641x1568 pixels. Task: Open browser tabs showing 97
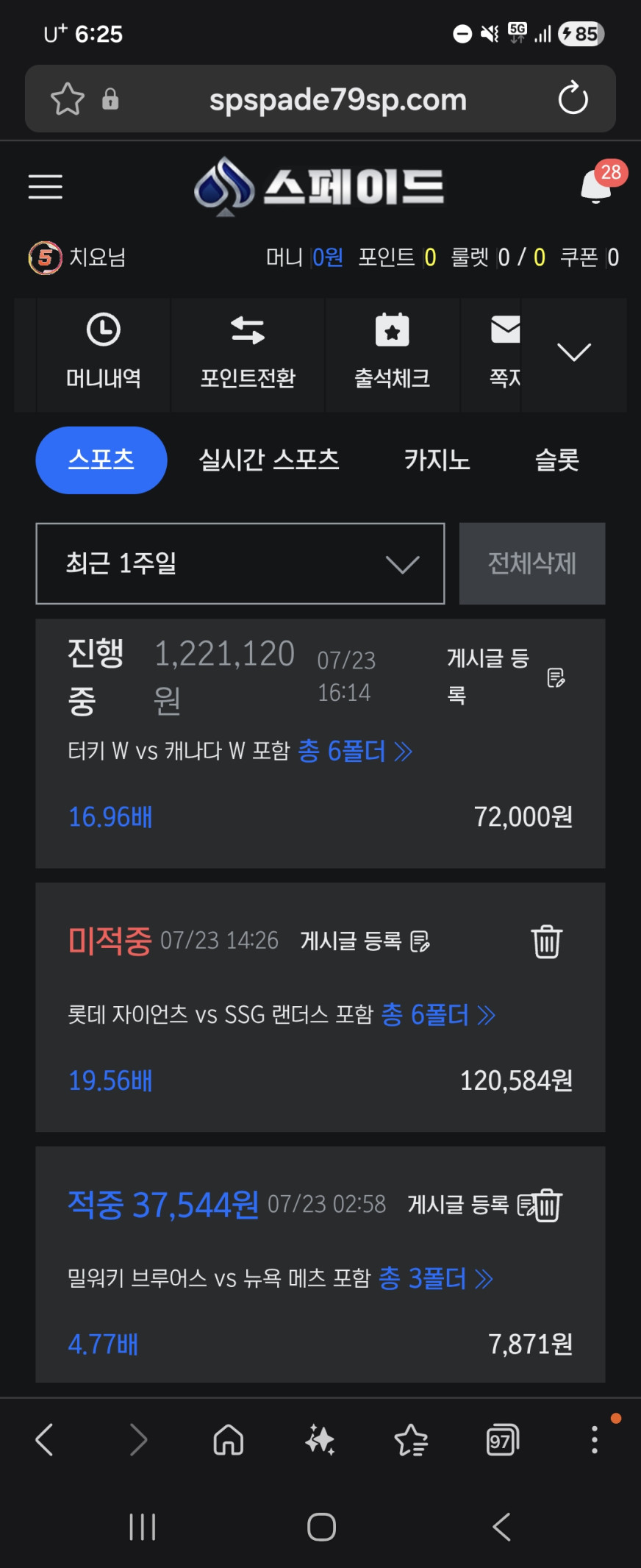[x=503, y=1440]
